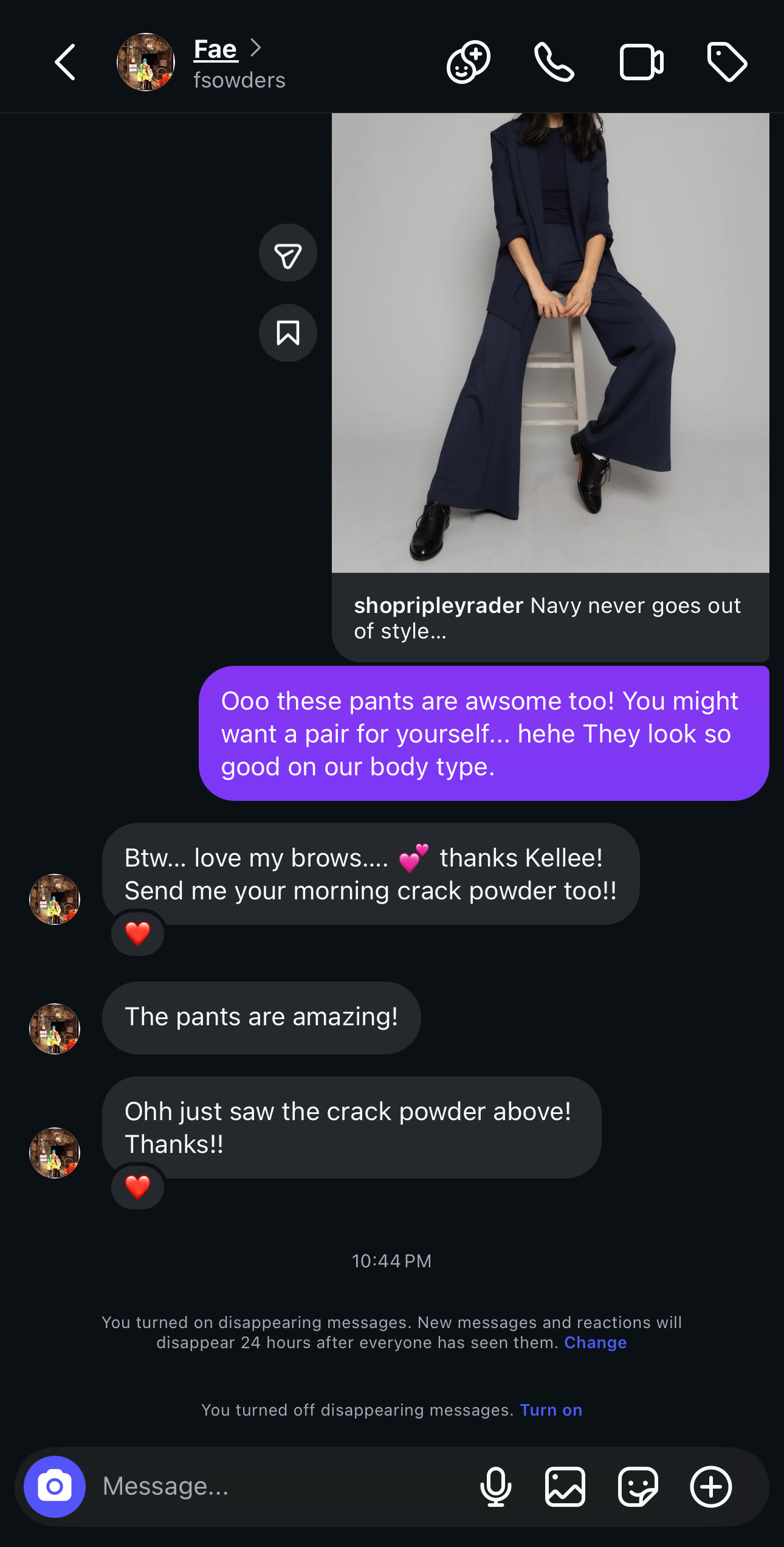Open the label tag icon
This screenshot has height=1547, width=784.
727,62
